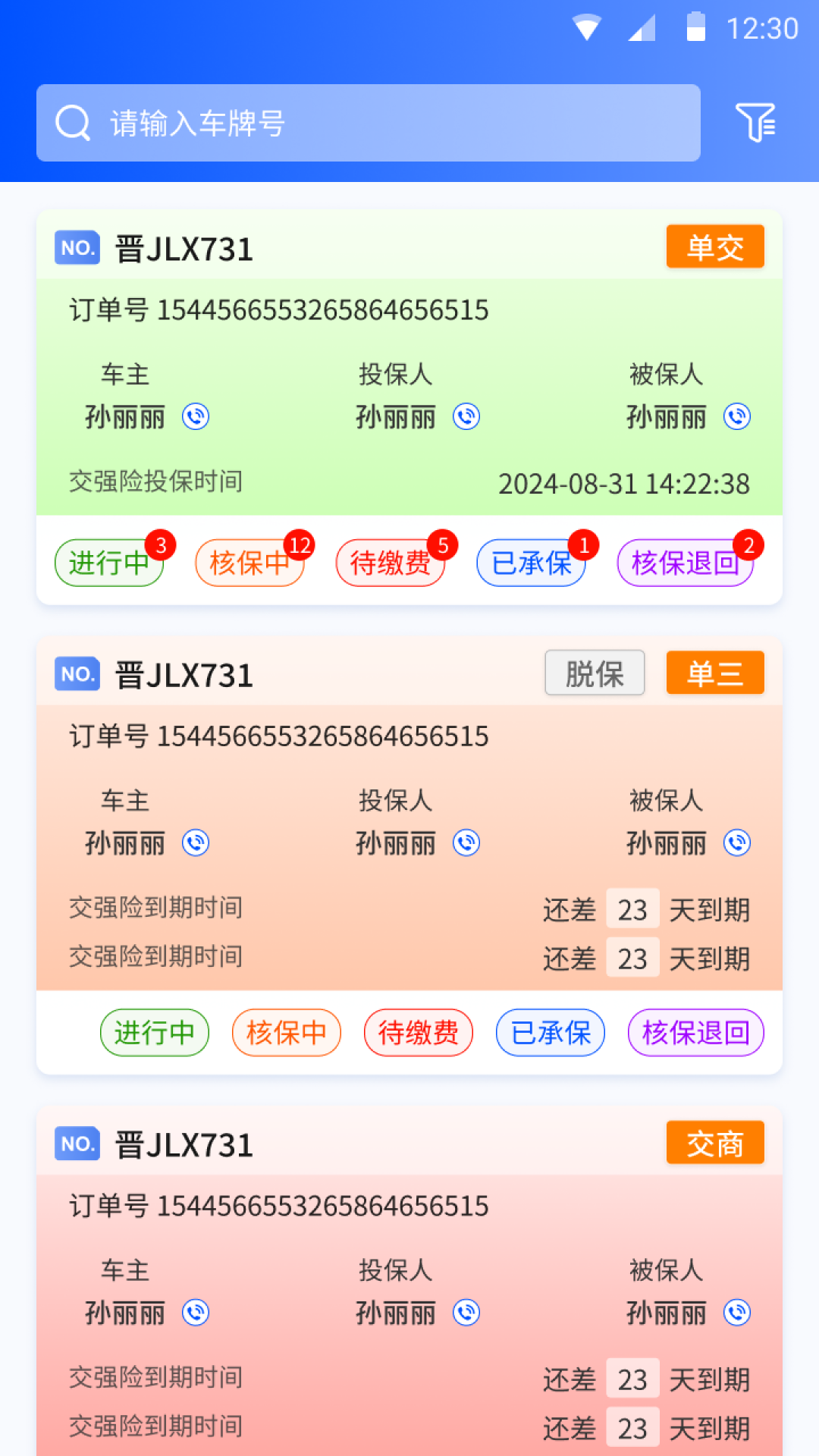819x1456 pixels.
Task: Click the 单三 label on second card
Action: 715,672
